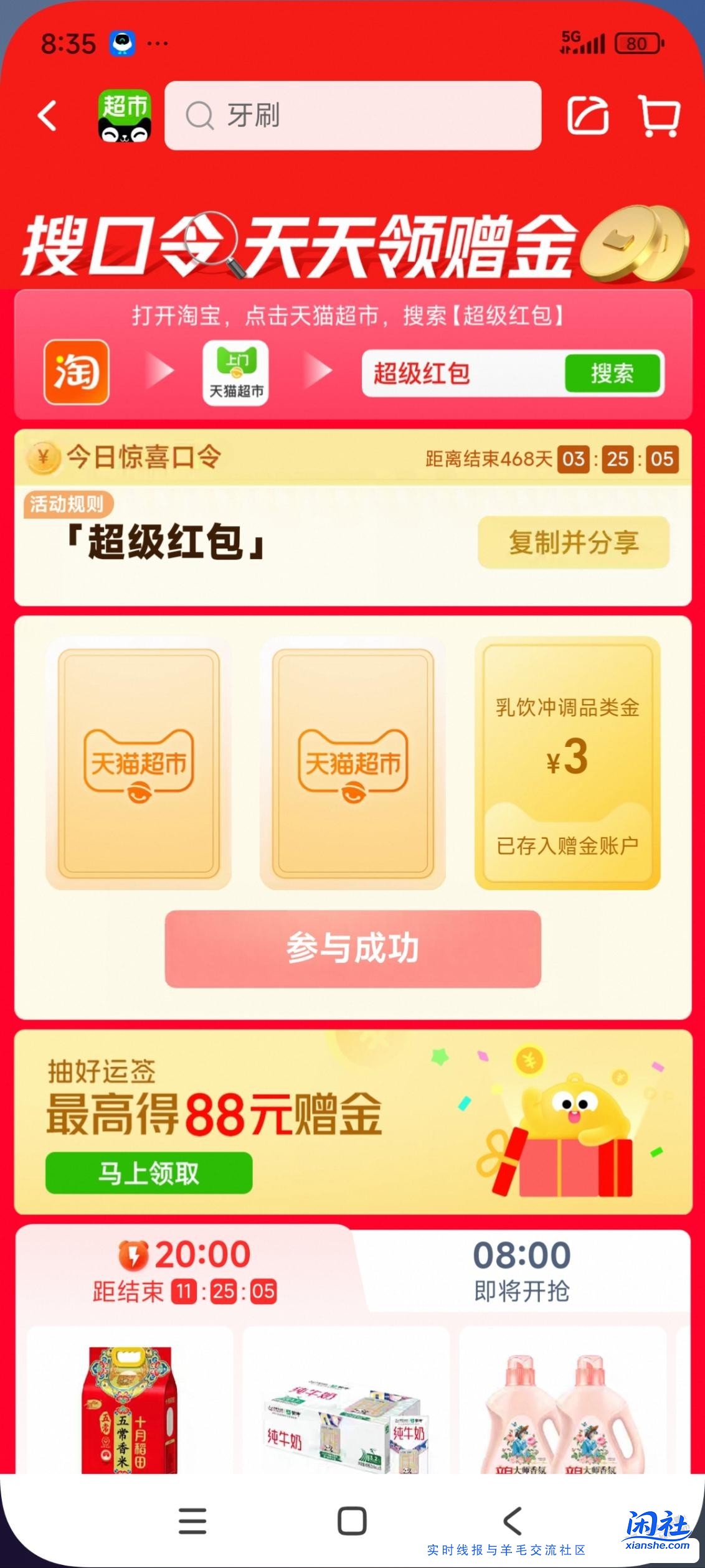Tap the share icon beside the cart

pyautogui.click(x=588, y=117)
